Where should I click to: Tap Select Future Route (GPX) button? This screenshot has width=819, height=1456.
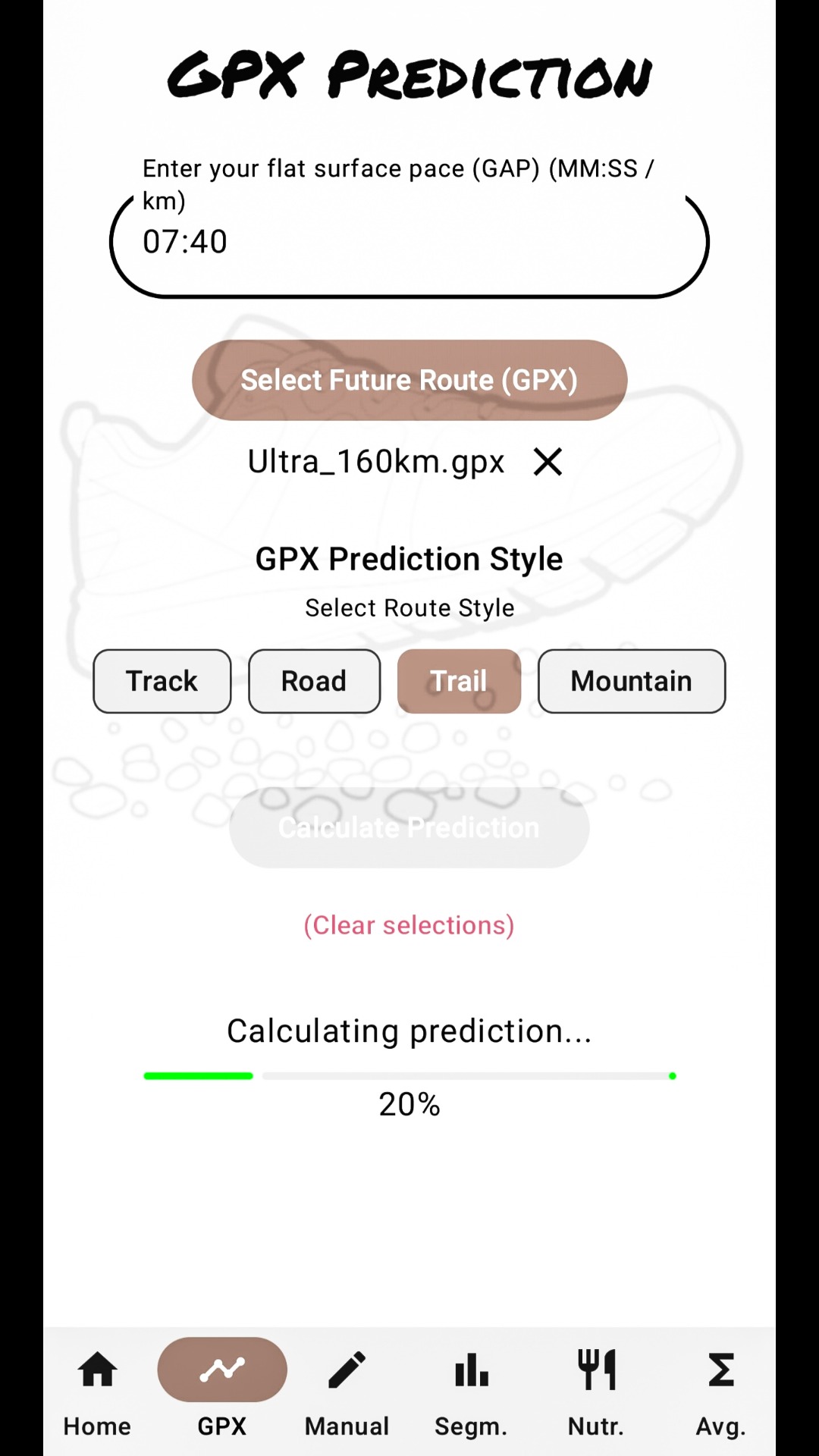click(x=409, y=380)
